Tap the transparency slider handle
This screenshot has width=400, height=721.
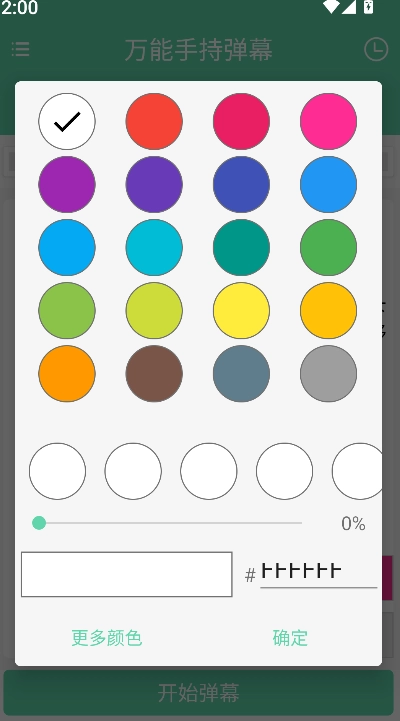pos(39,523)
